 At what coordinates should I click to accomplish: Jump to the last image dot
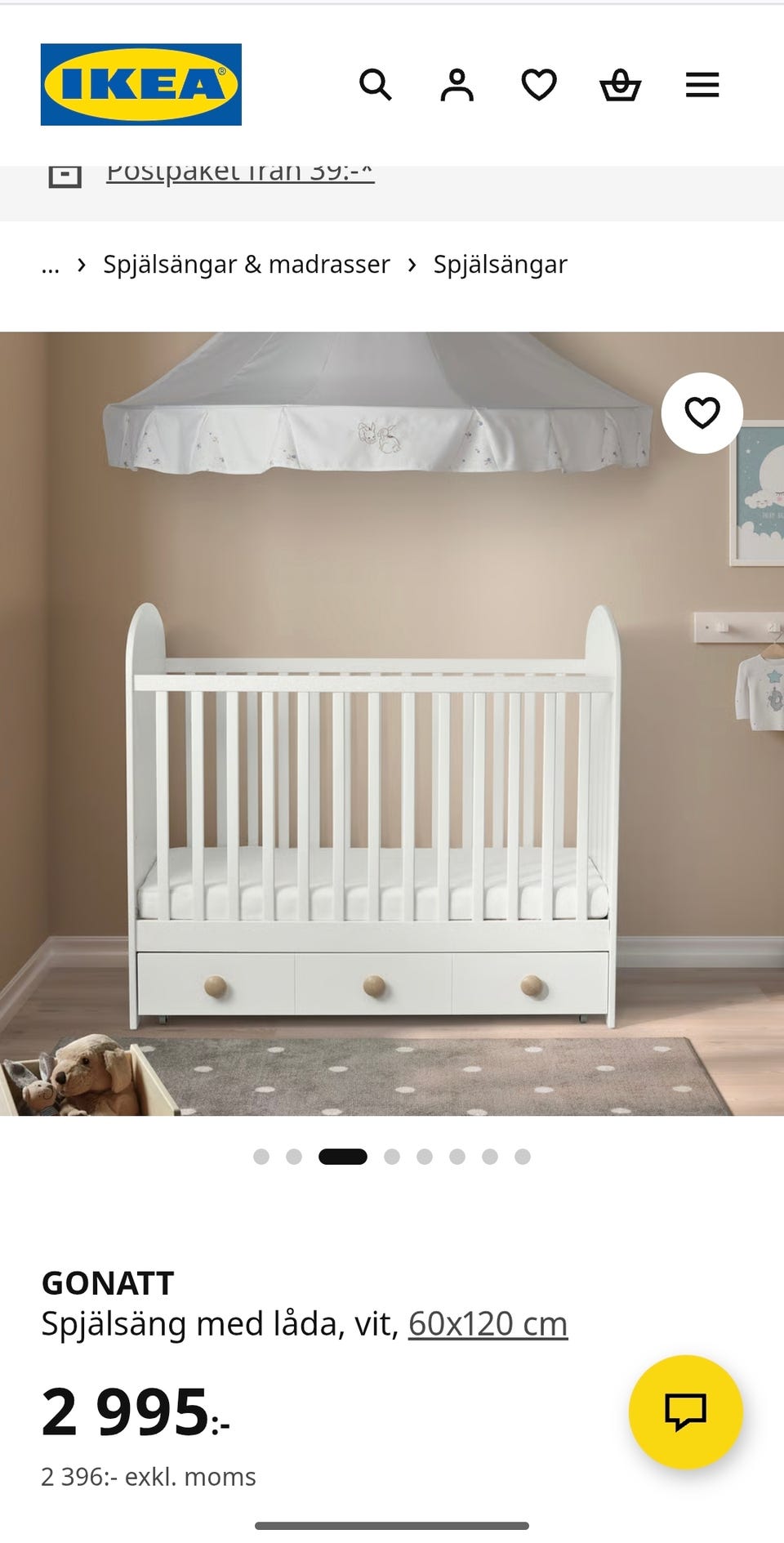point(523,1157)
